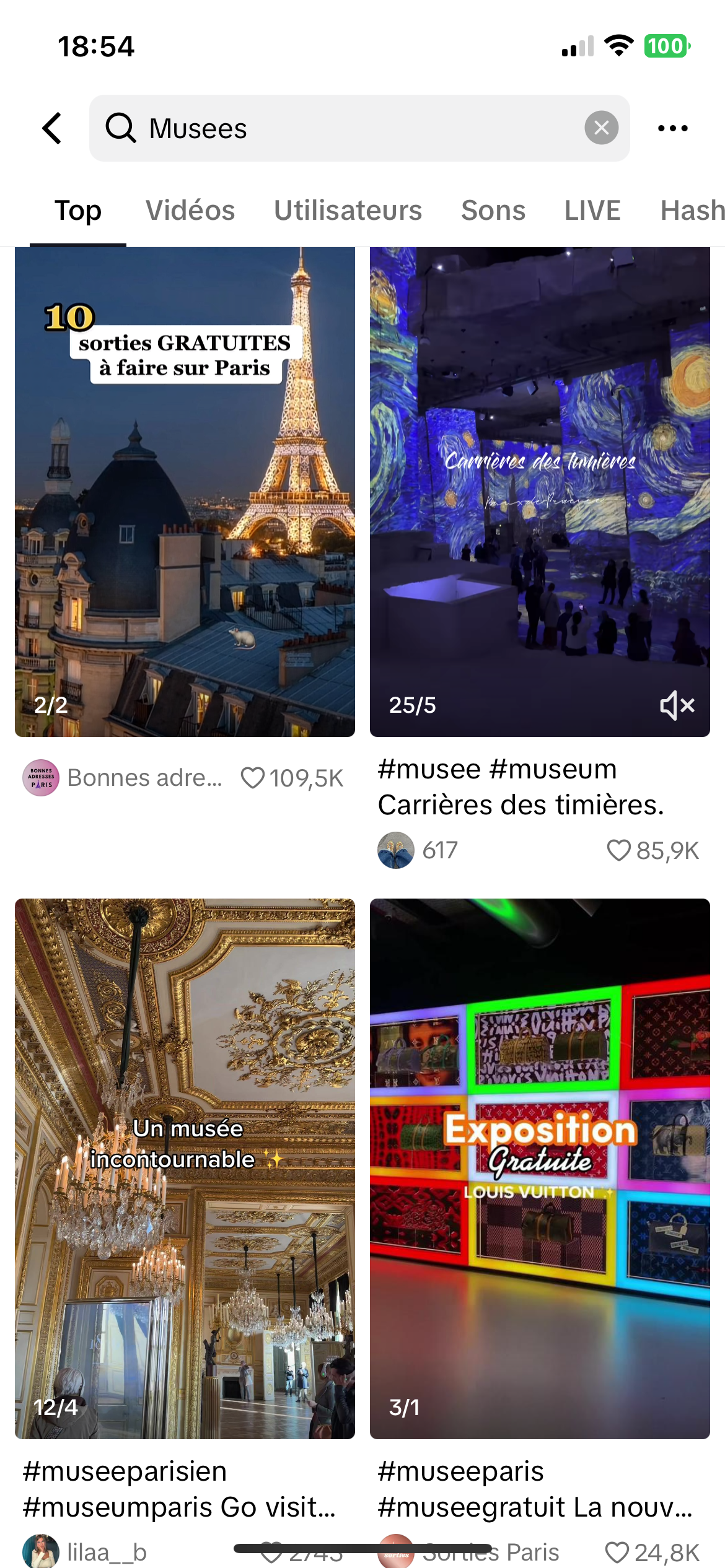The width and height of the screenshot is (725, 1568).
Task: Like the Sorties Paris video
Action: [617, 1553]
